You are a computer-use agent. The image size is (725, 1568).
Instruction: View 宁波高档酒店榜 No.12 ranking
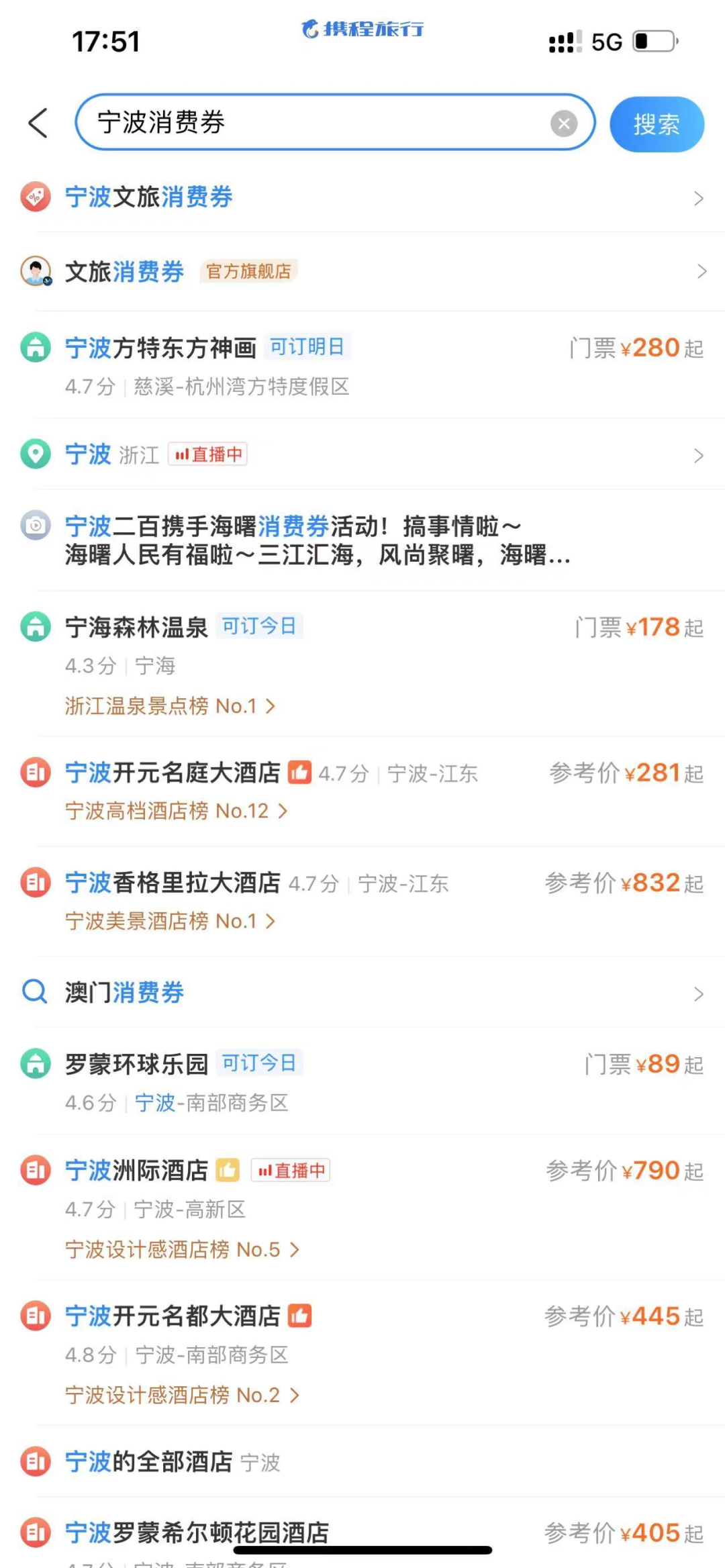coord(176,811)
